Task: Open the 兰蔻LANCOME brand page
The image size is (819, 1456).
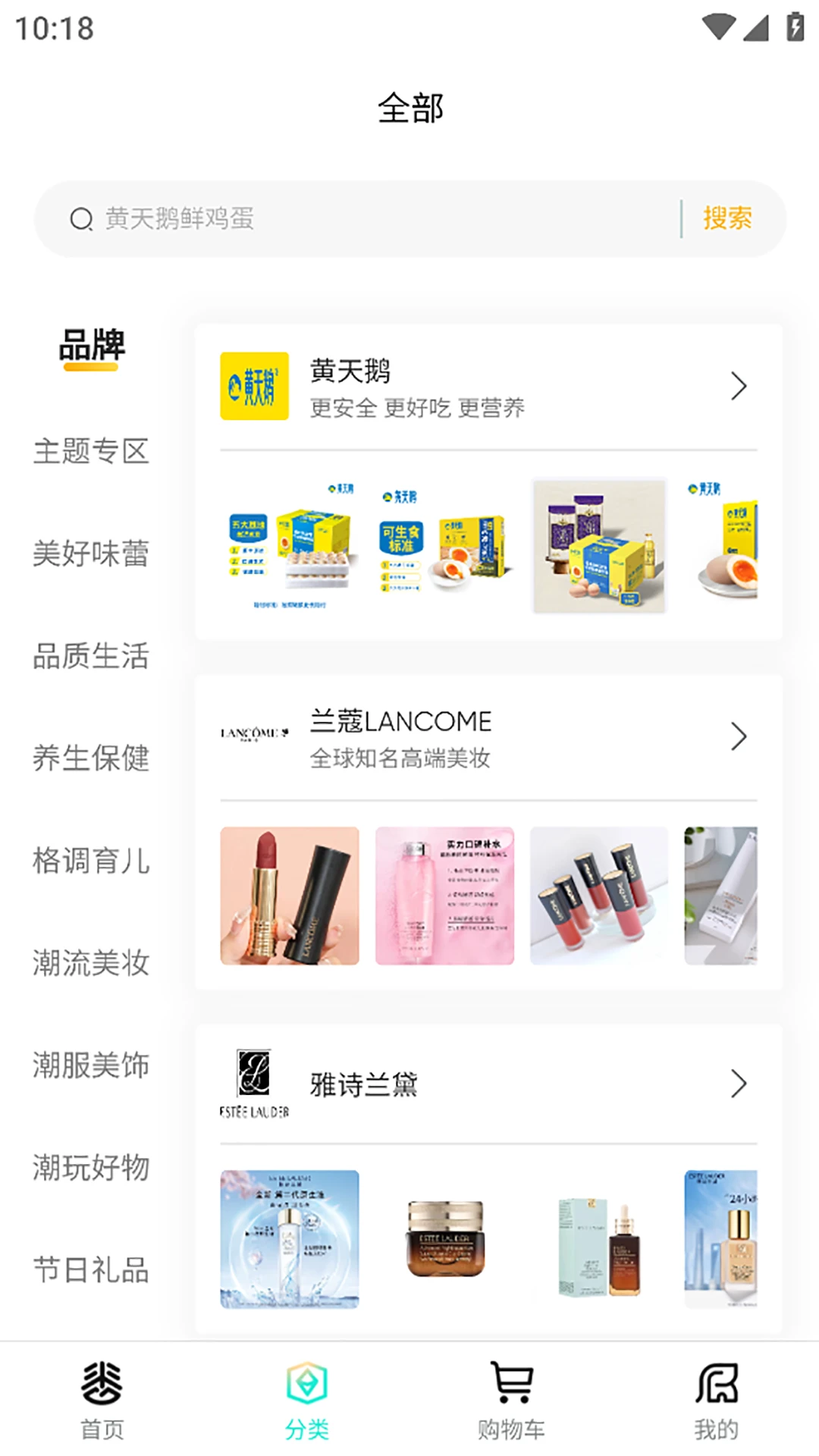Action: 488,737
